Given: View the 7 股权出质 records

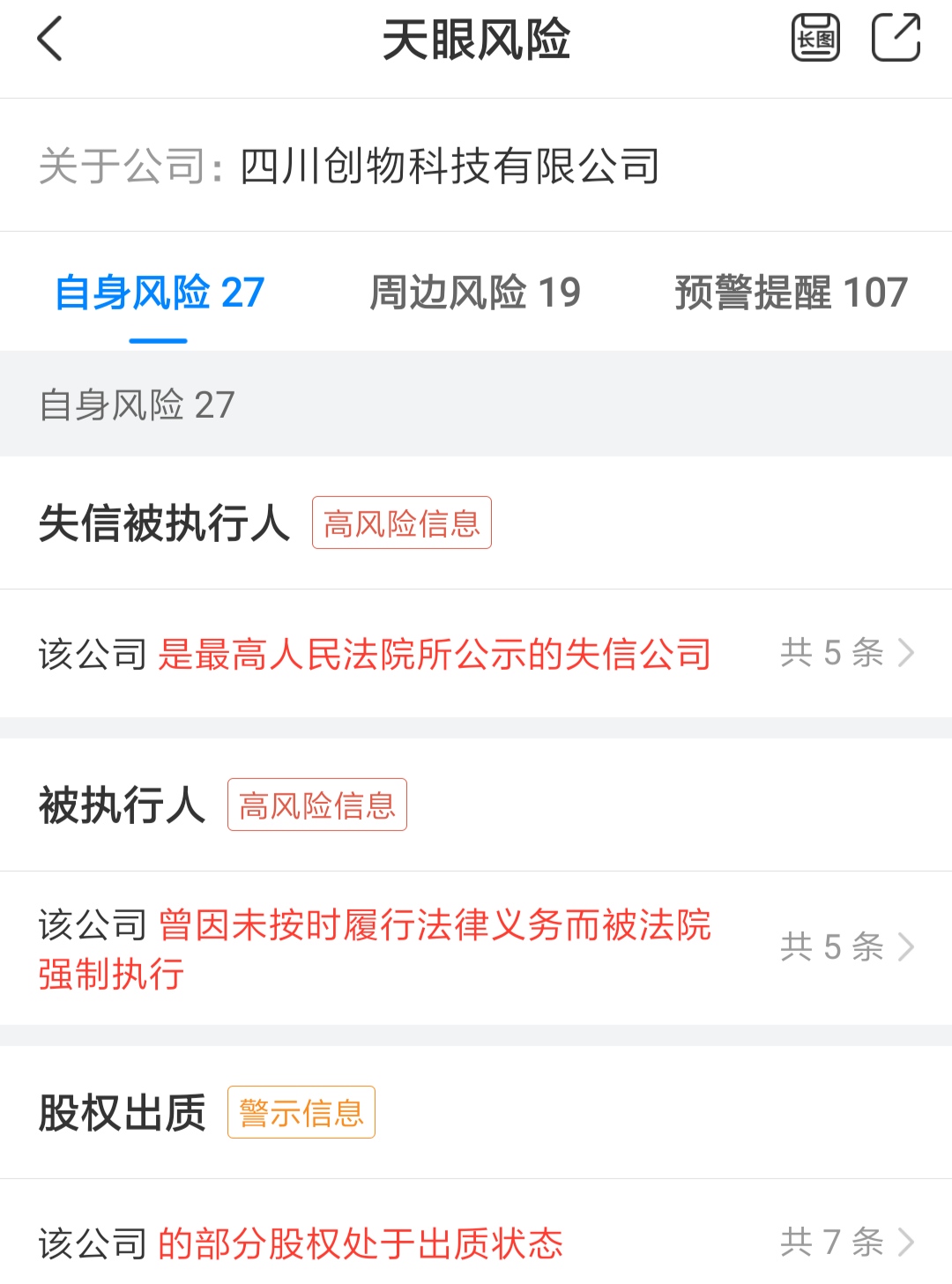Looking at the screenshot, I should click(846, 1243).
